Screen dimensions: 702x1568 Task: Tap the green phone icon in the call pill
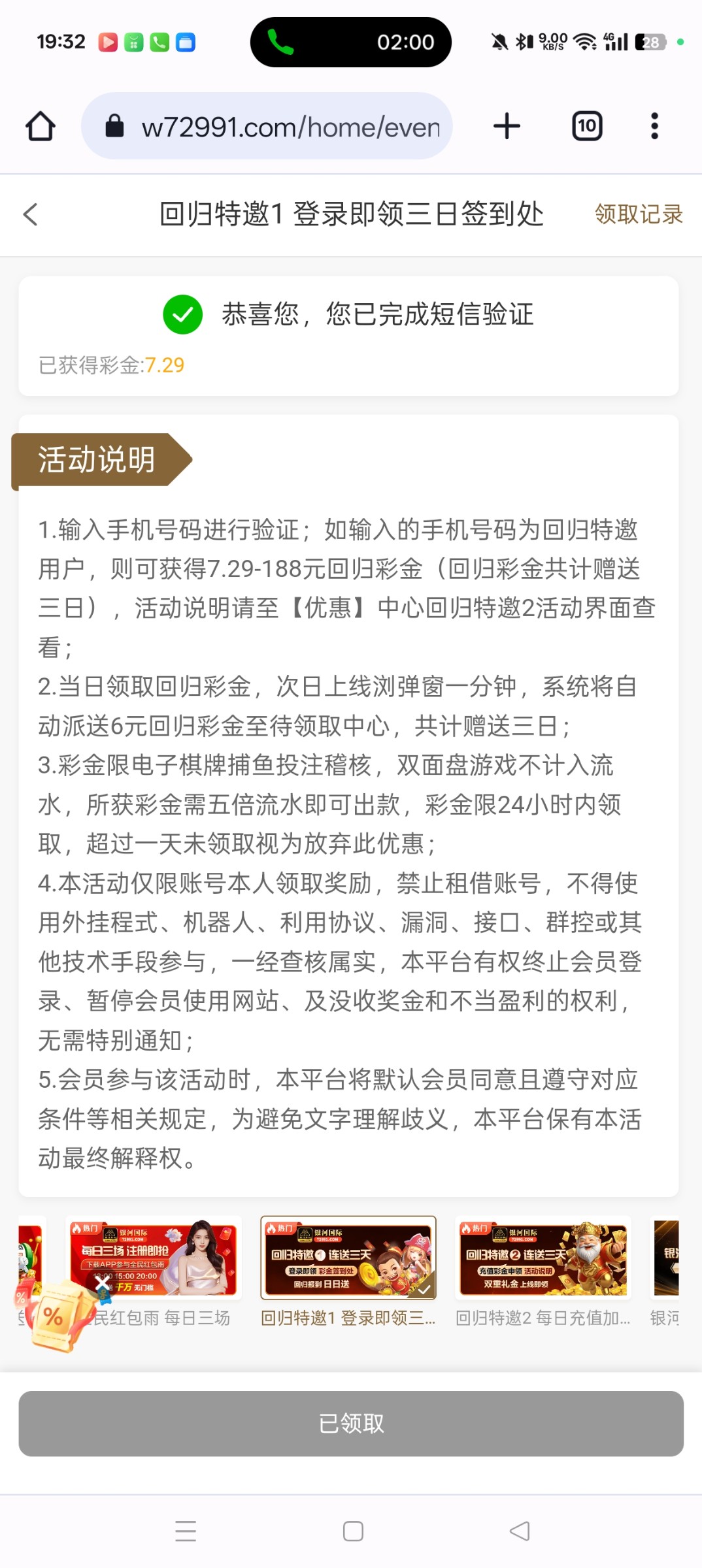pos(280,41)
